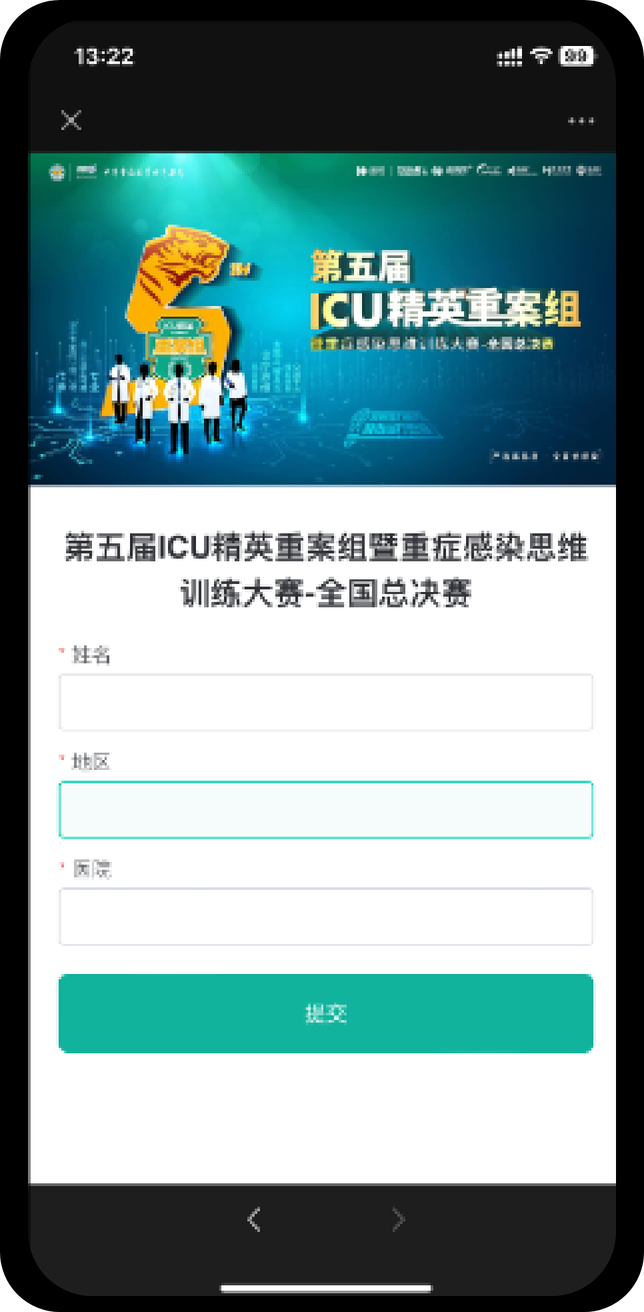Go forward using the bottom right arrow
Viewport: 644px width, 1312px height.
tap(398, 1219)
